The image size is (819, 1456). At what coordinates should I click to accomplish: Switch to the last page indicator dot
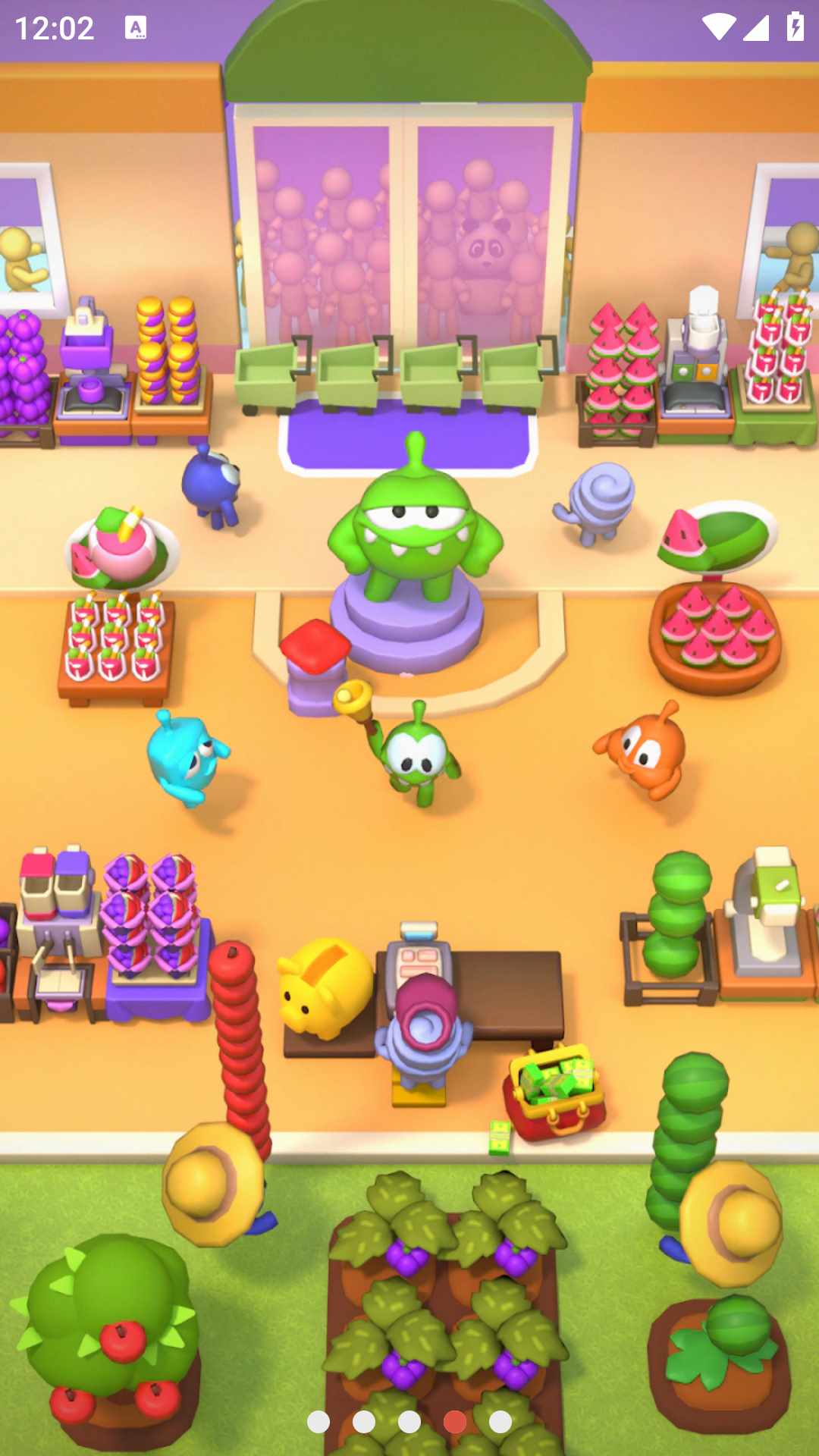click(500, 1422)
